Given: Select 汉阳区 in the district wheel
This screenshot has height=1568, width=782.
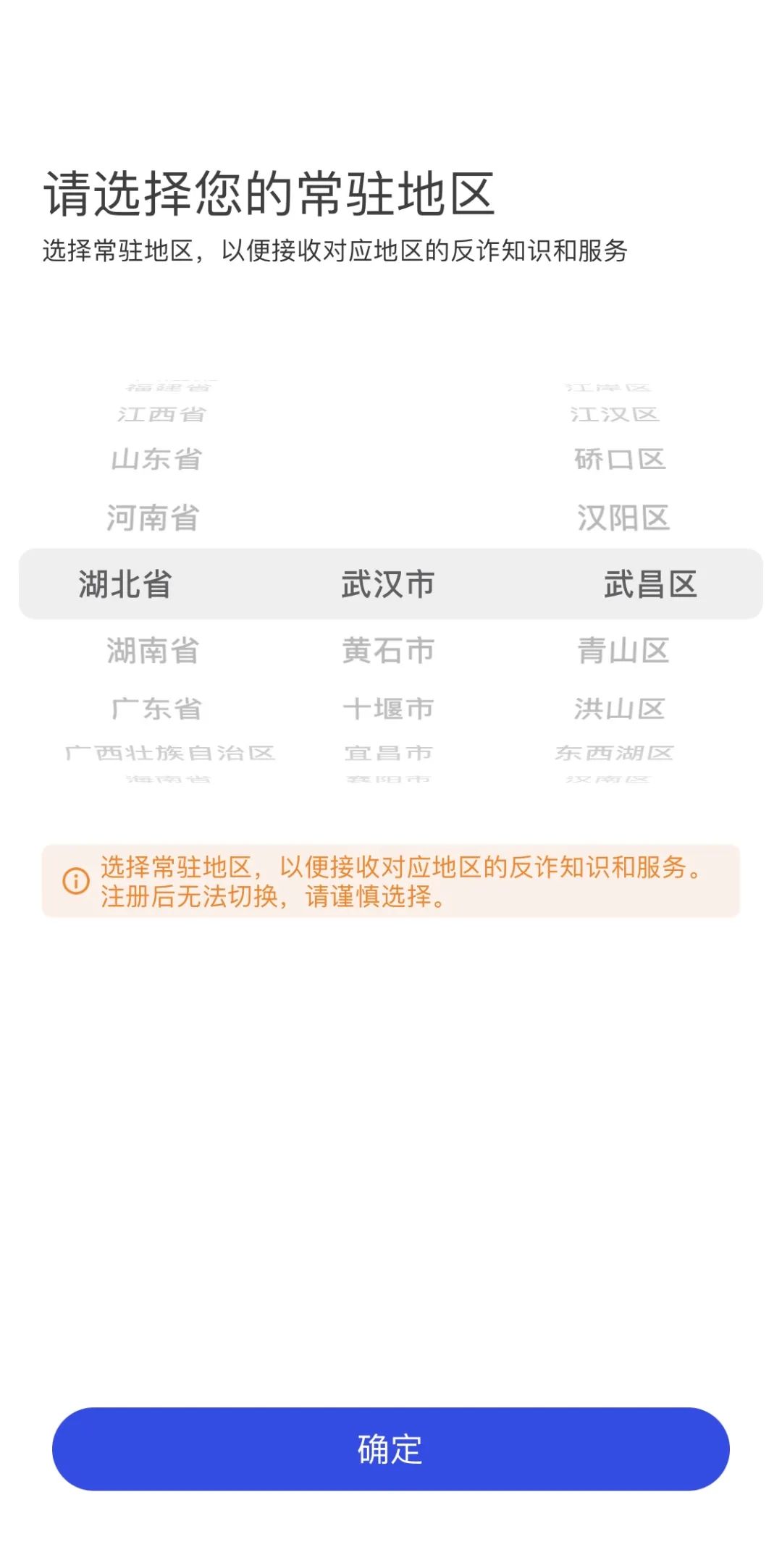Looking at the screenshot, I should point(623,518).
